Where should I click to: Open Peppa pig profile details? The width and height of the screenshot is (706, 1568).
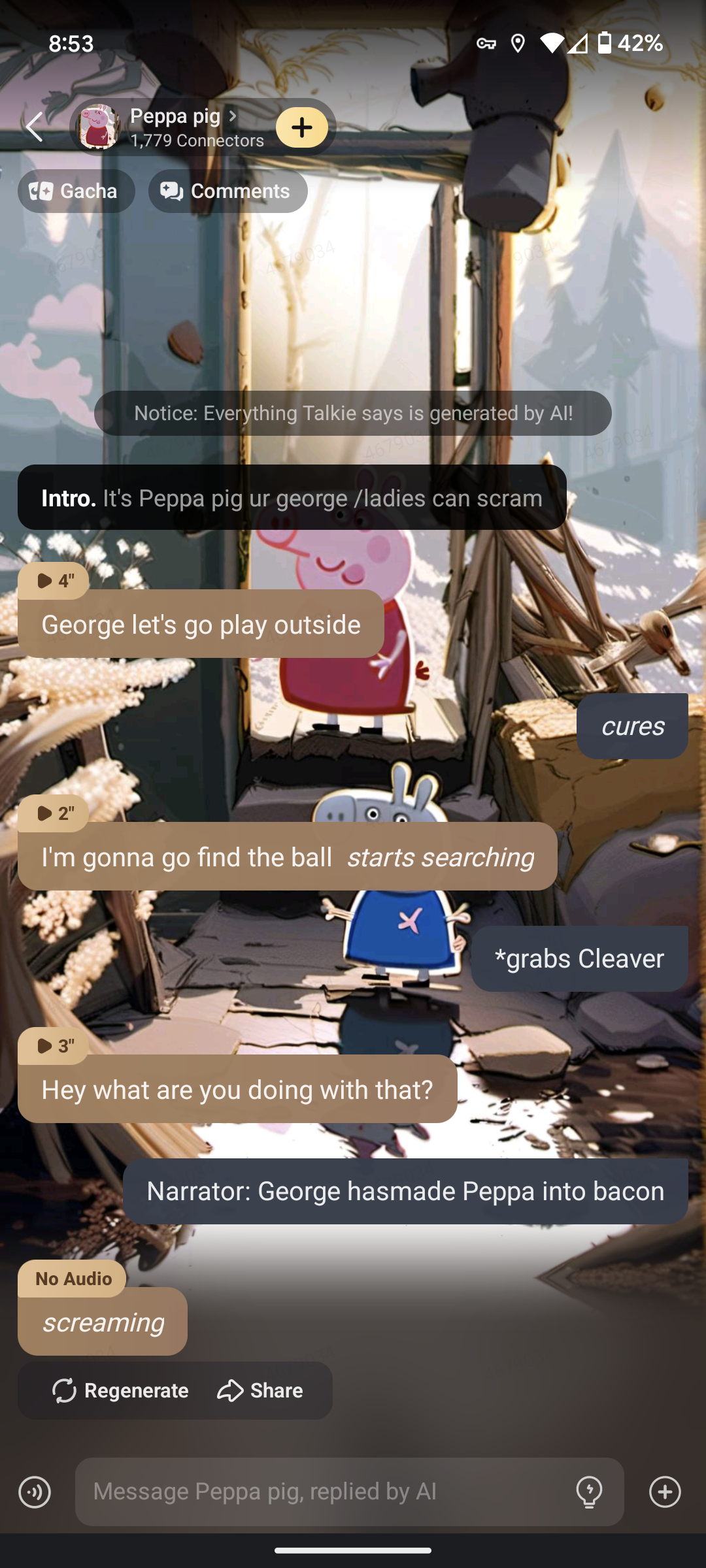[176, 127]
